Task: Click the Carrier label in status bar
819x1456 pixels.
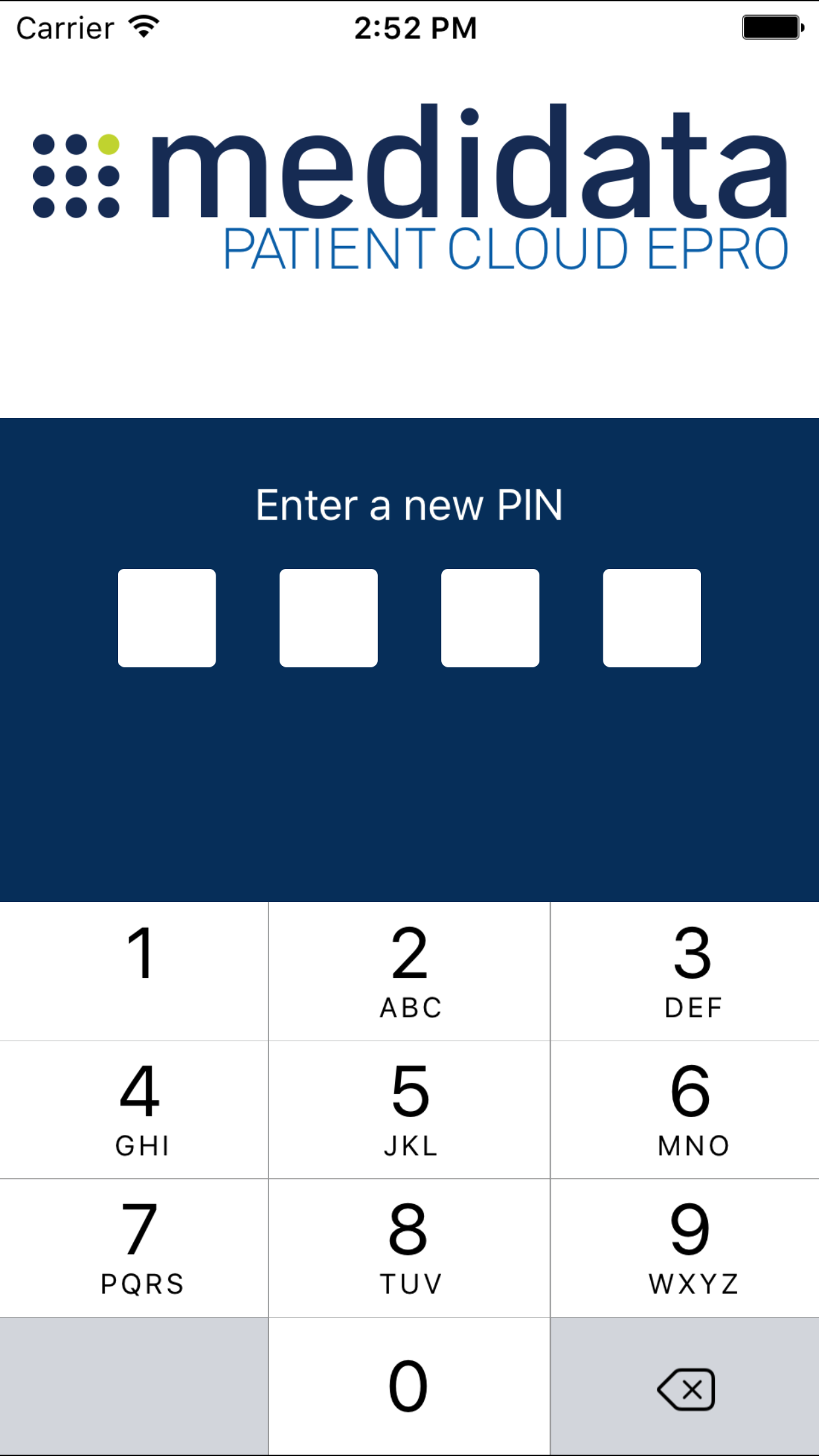Action: (x=64, y=26)
